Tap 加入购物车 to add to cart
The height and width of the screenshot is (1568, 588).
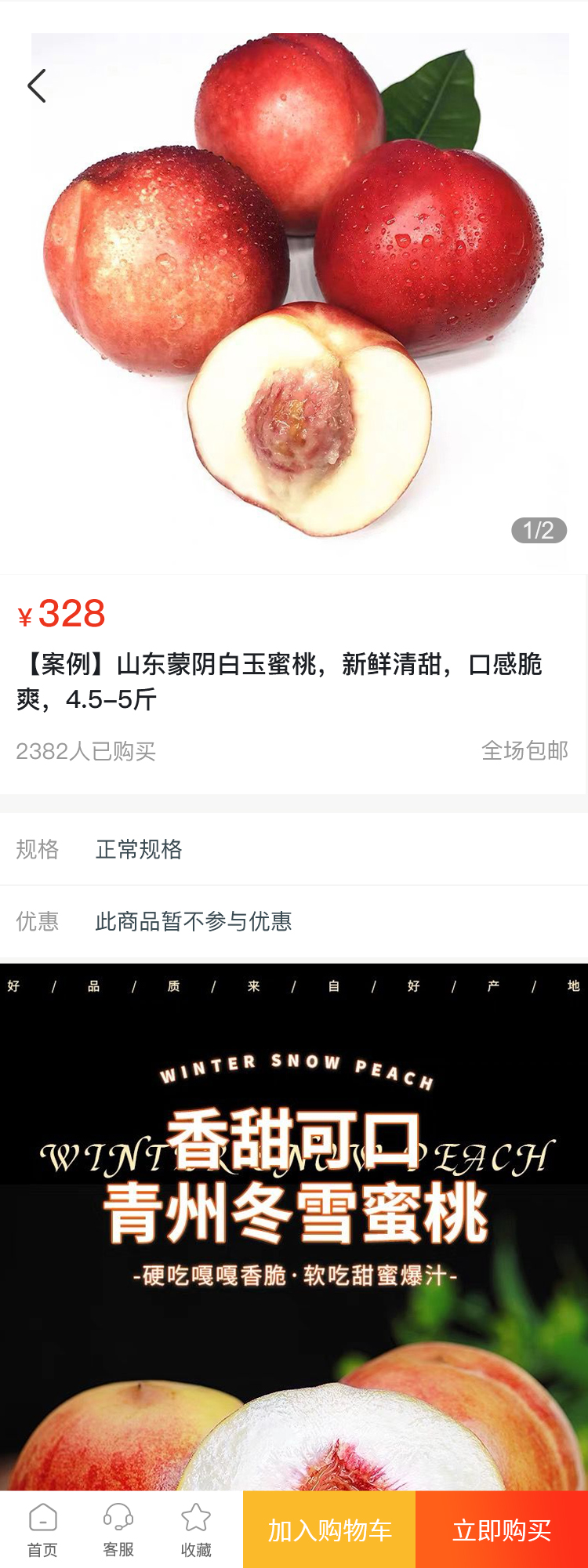coord(329,1530)
